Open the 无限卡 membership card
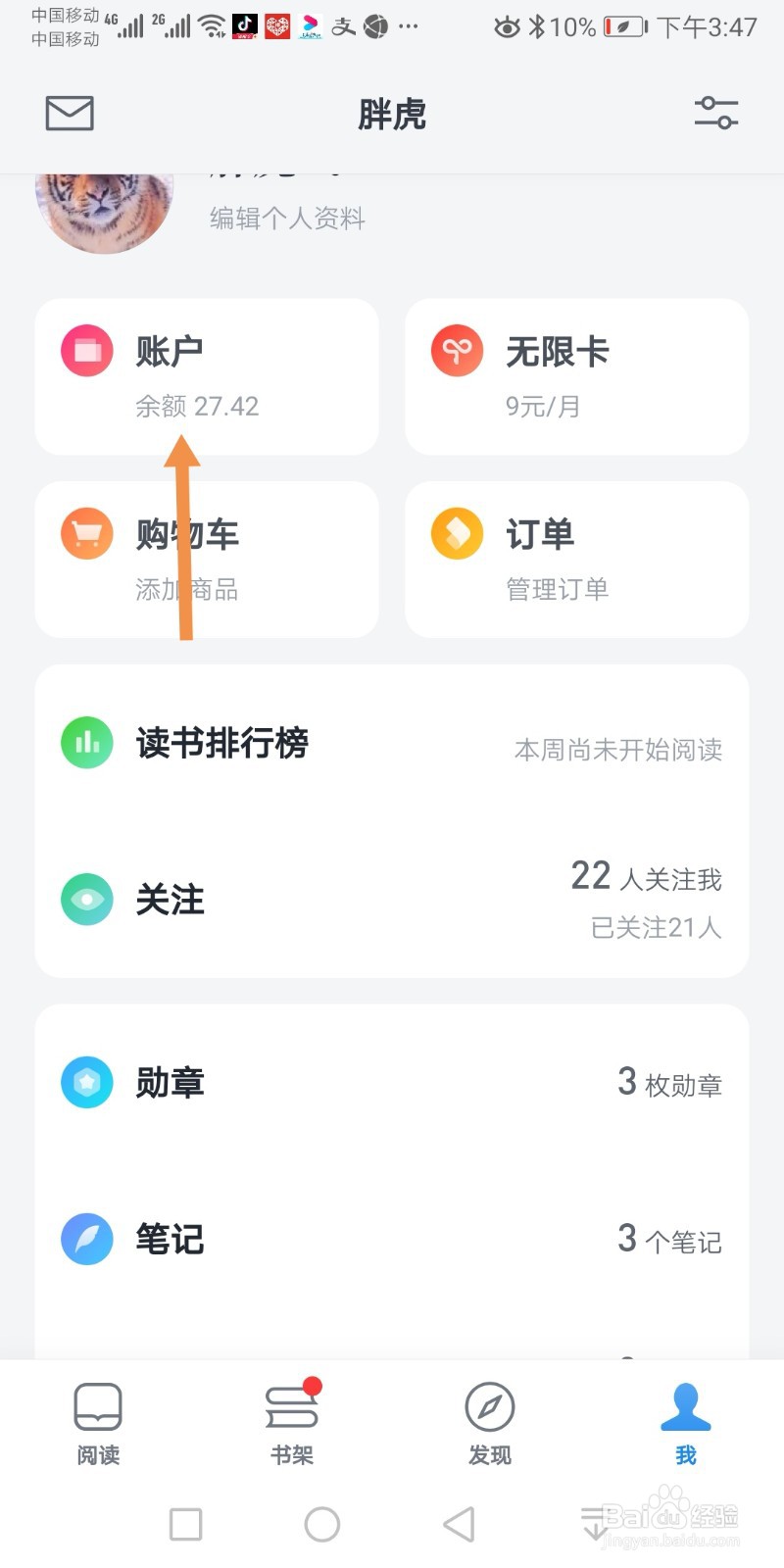 577,377
